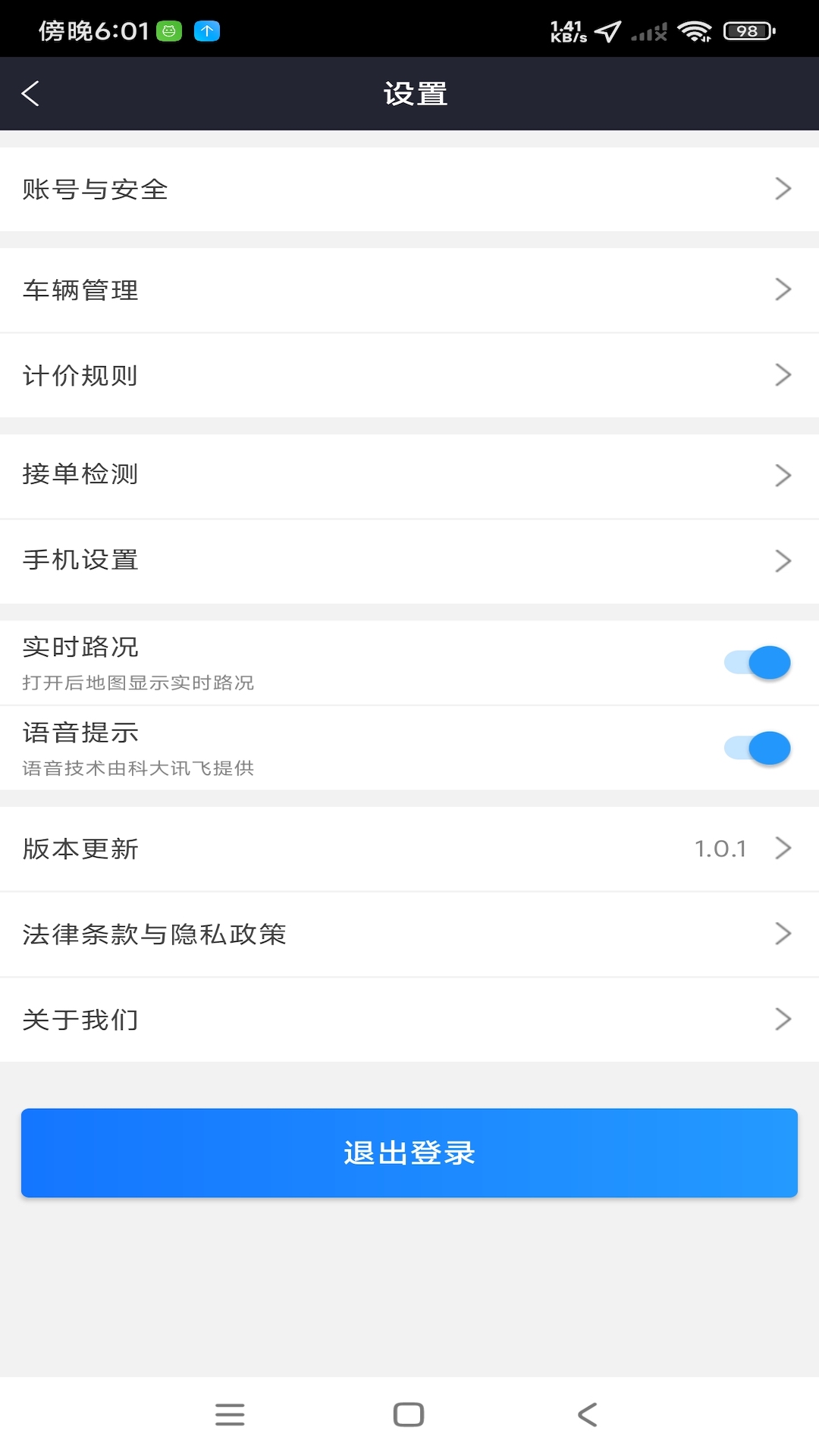Check version update showing 1.0.1

[x=409, y=849]
